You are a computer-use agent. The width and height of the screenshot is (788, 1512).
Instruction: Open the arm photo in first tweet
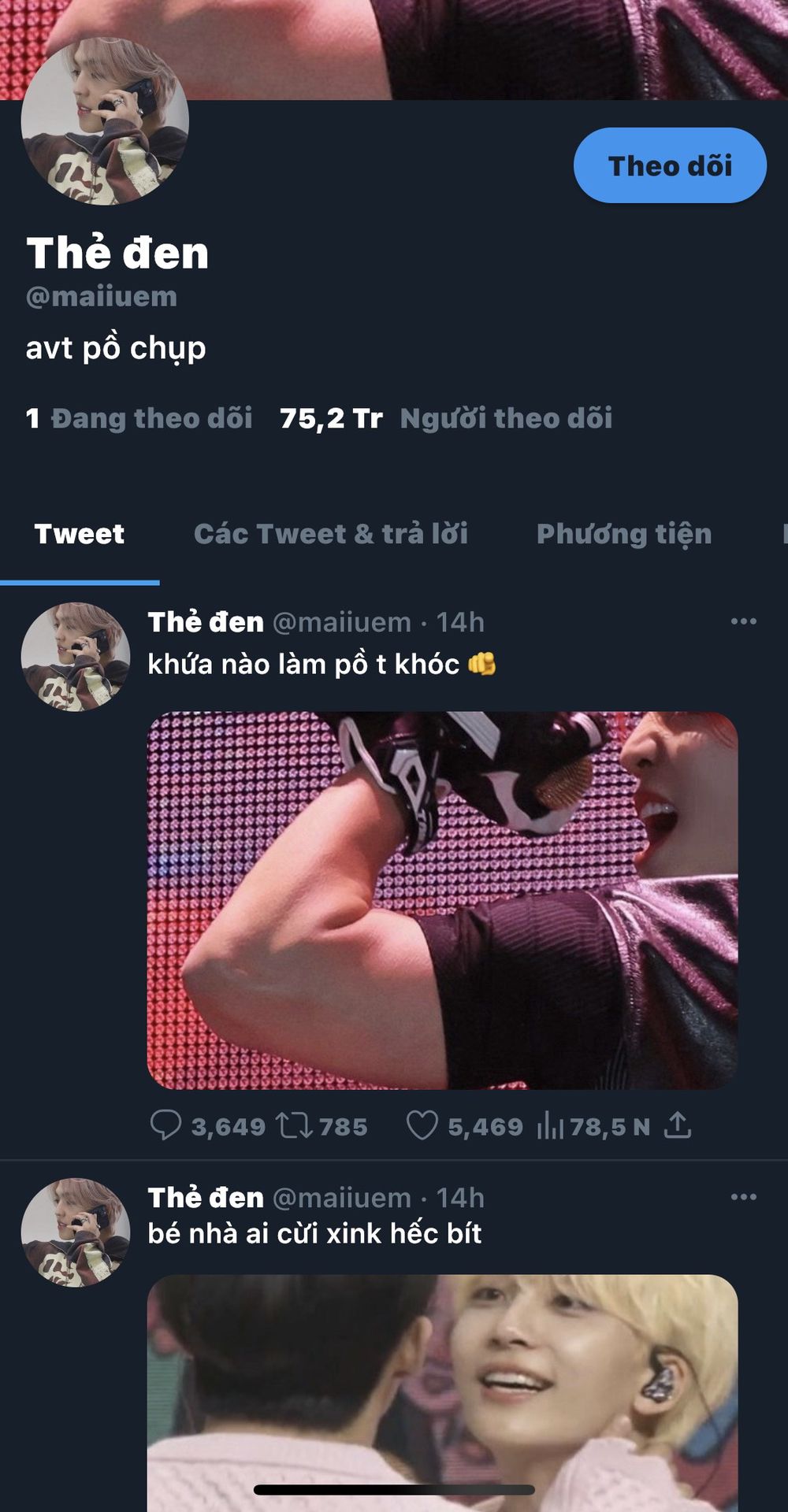click(x=442, y=900)
